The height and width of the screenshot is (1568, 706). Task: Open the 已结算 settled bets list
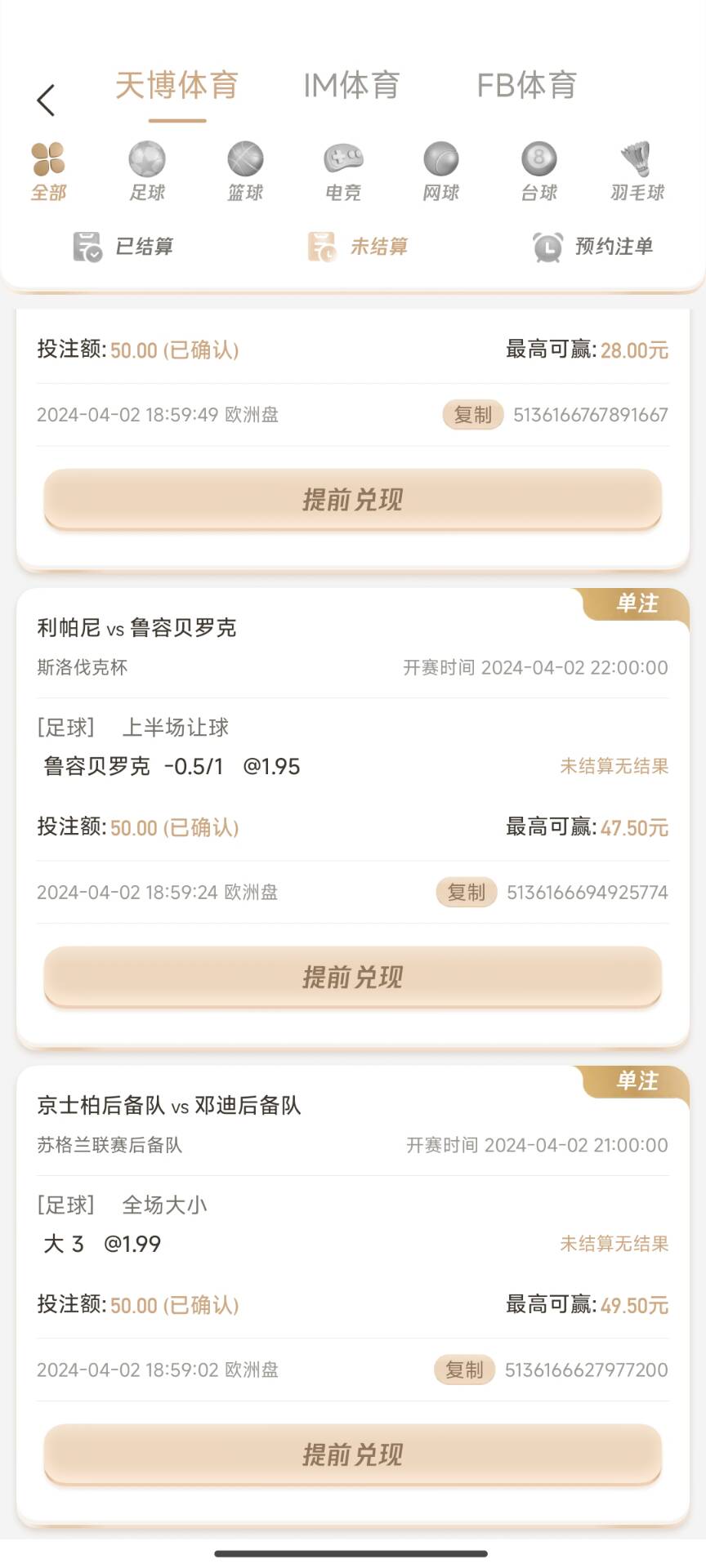(x=123, y=246)
